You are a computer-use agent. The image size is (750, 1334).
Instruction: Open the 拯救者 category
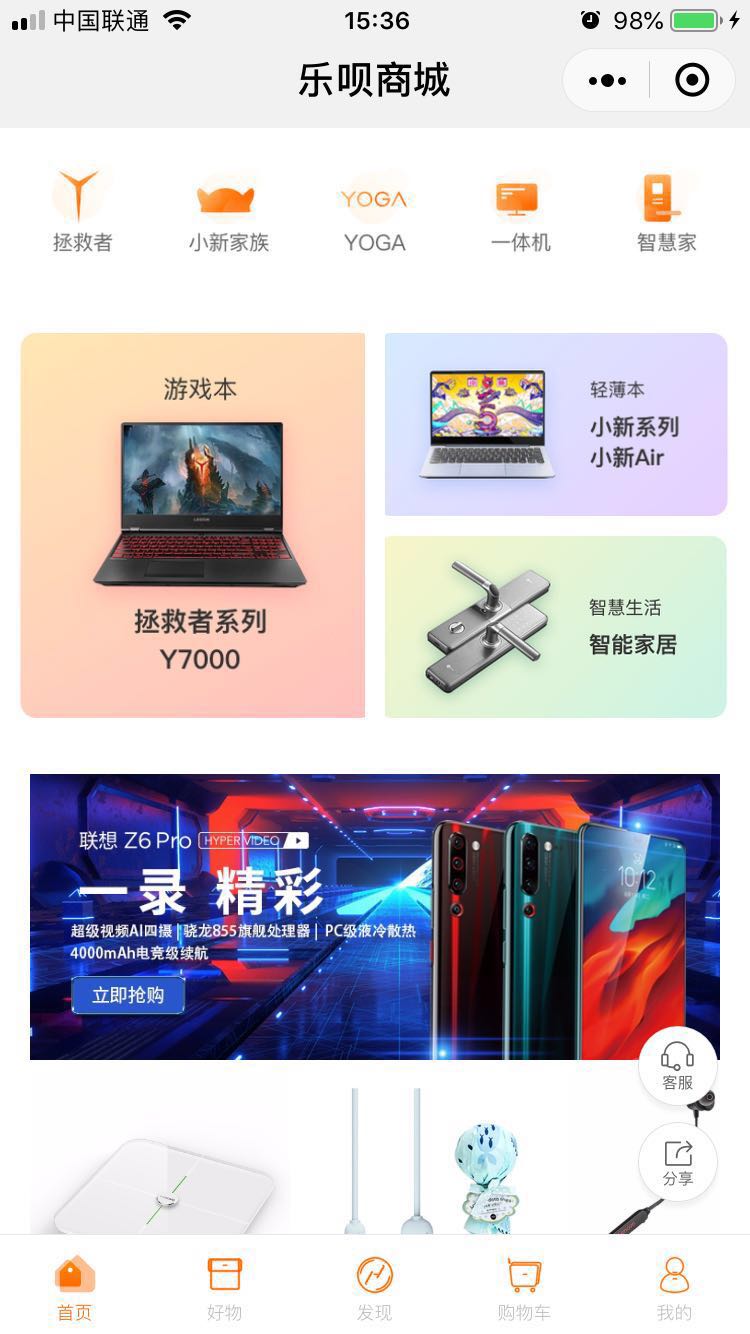[82, 211]
